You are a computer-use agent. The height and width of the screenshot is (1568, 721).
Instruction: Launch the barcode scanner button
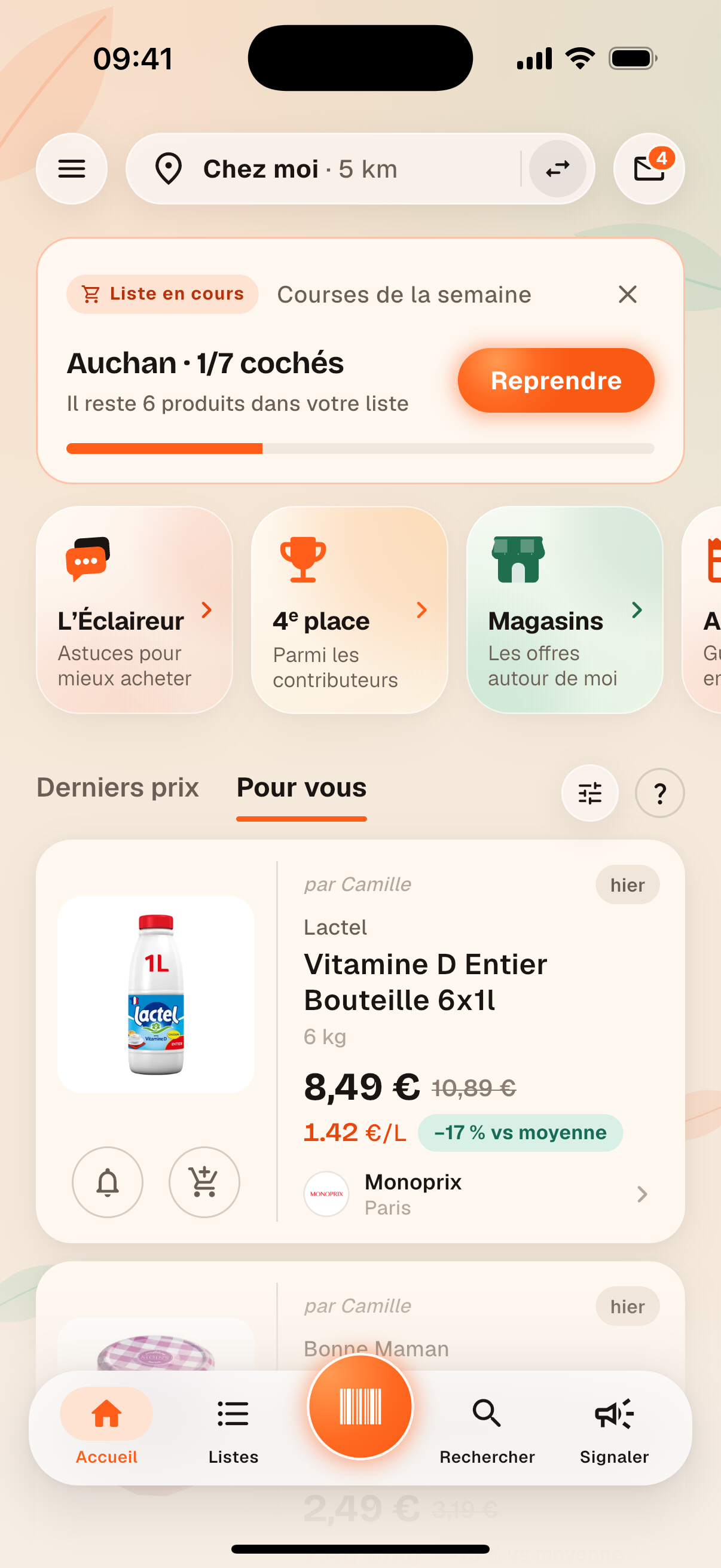360,1407
